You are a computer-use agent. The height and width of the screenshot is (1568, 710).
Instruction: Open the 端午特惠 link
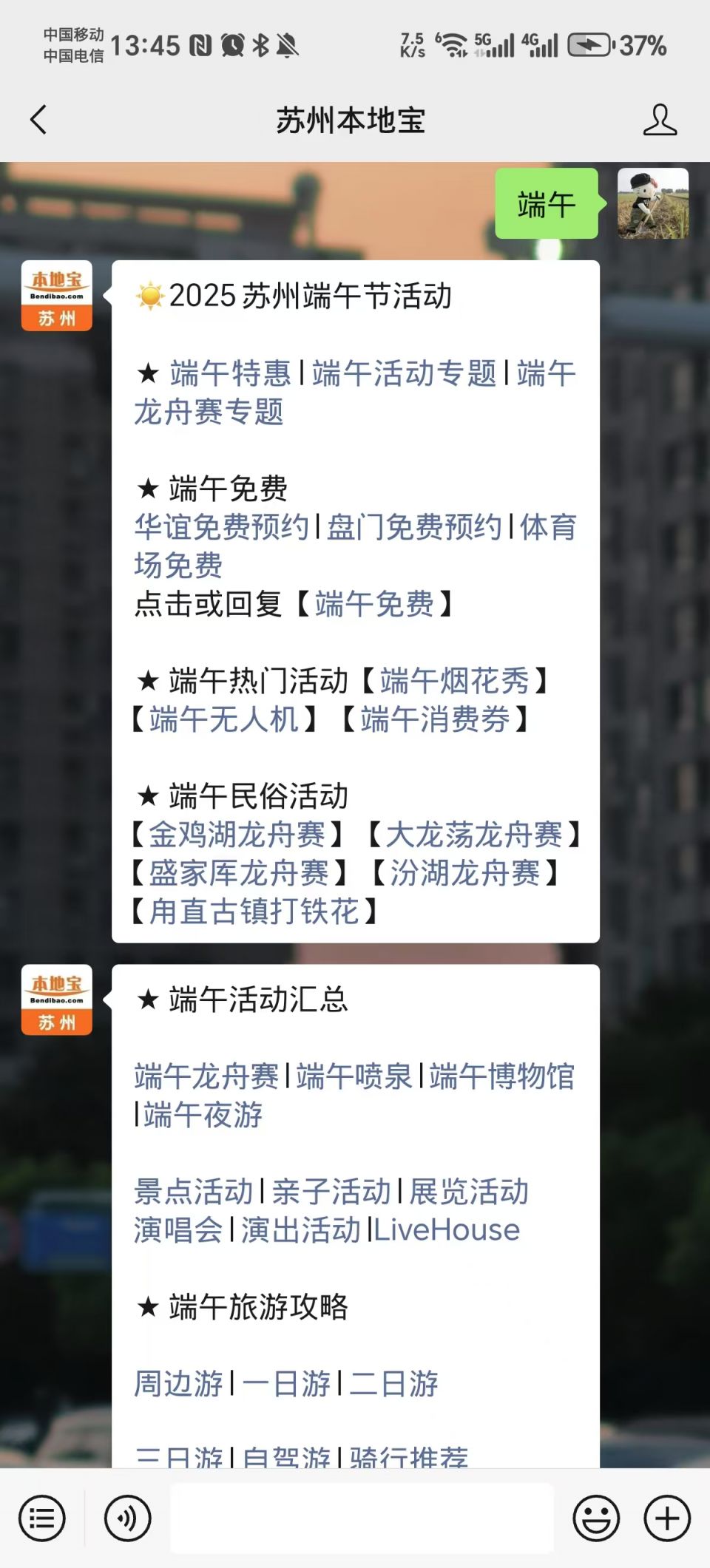tap(230, 373)
